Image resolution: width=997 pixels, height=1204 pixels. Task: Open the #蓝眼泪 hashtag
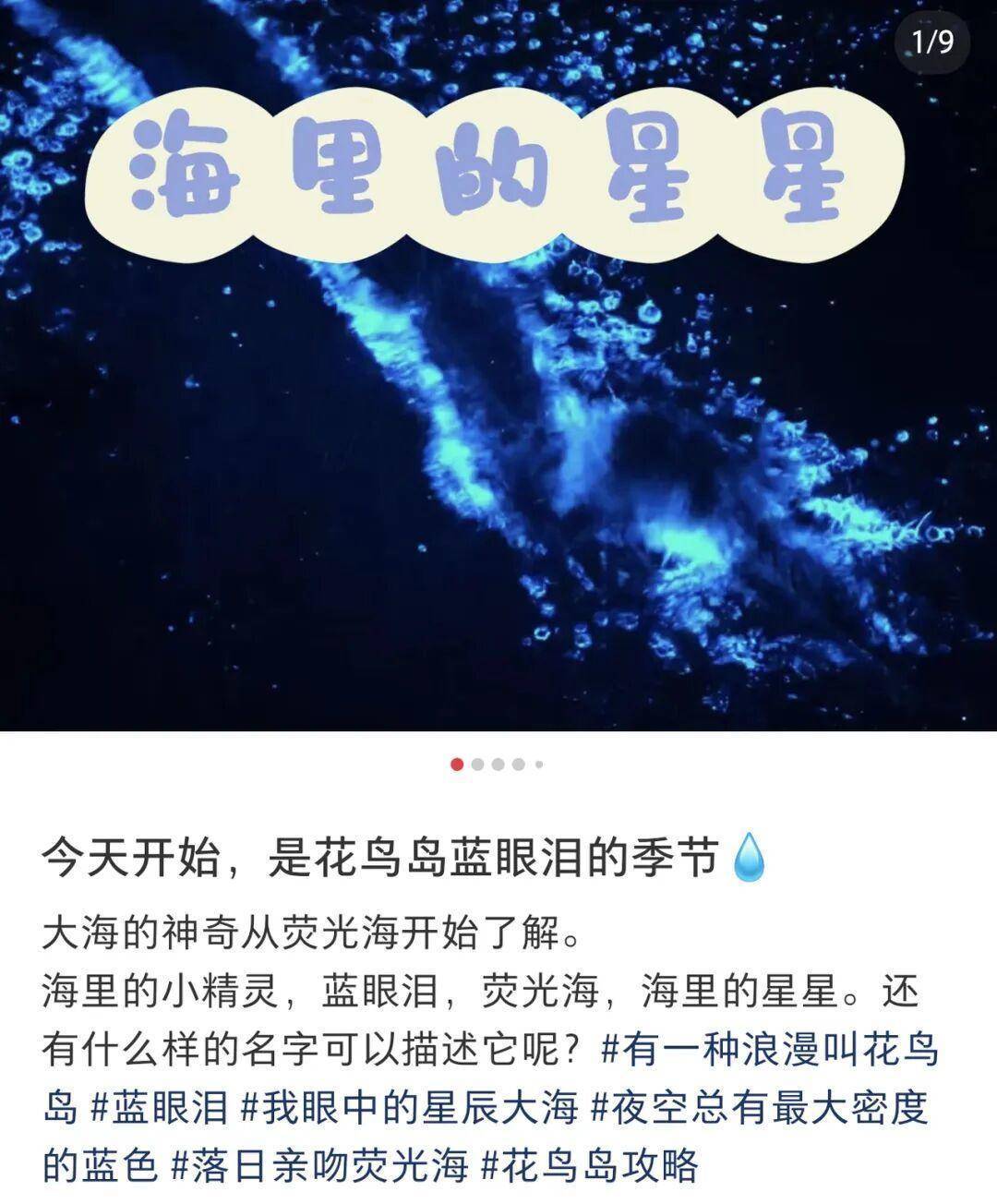[159, 1107]
